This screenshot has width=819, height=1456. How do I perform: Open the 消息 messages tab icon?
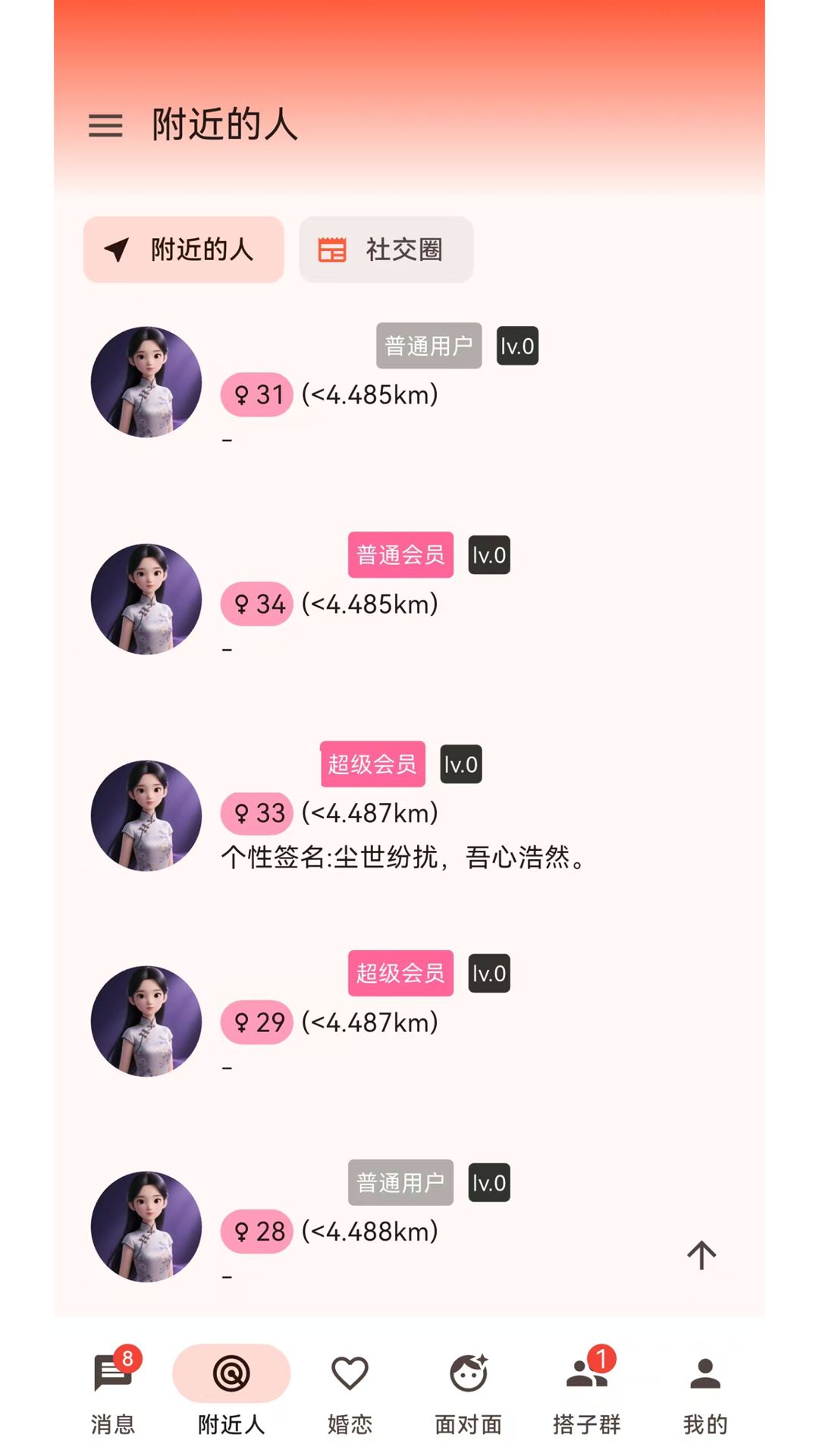[x=112, y=1373]
